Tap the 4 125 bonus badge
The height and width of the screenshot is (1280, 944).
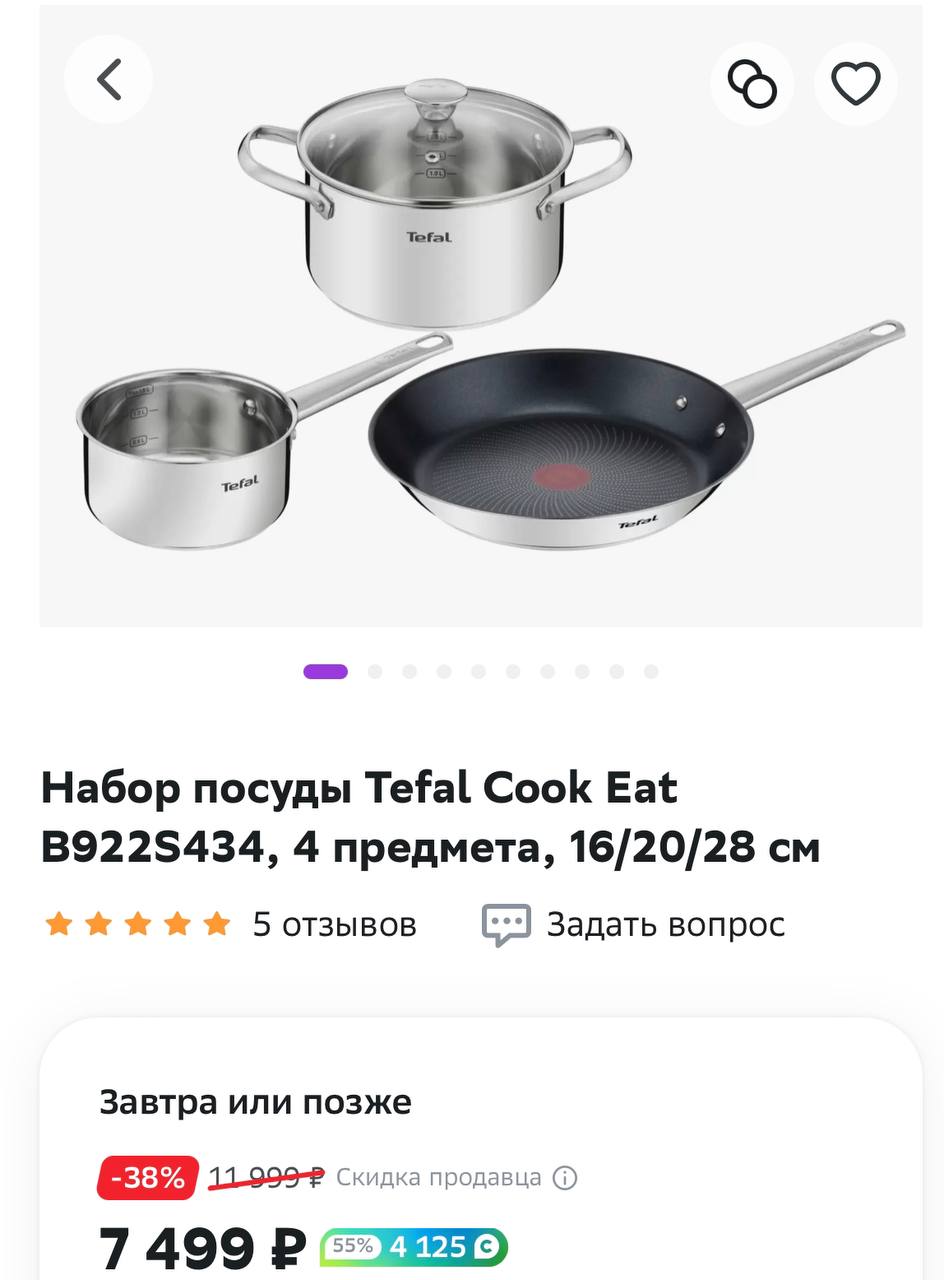click(x=414, y=1247)
